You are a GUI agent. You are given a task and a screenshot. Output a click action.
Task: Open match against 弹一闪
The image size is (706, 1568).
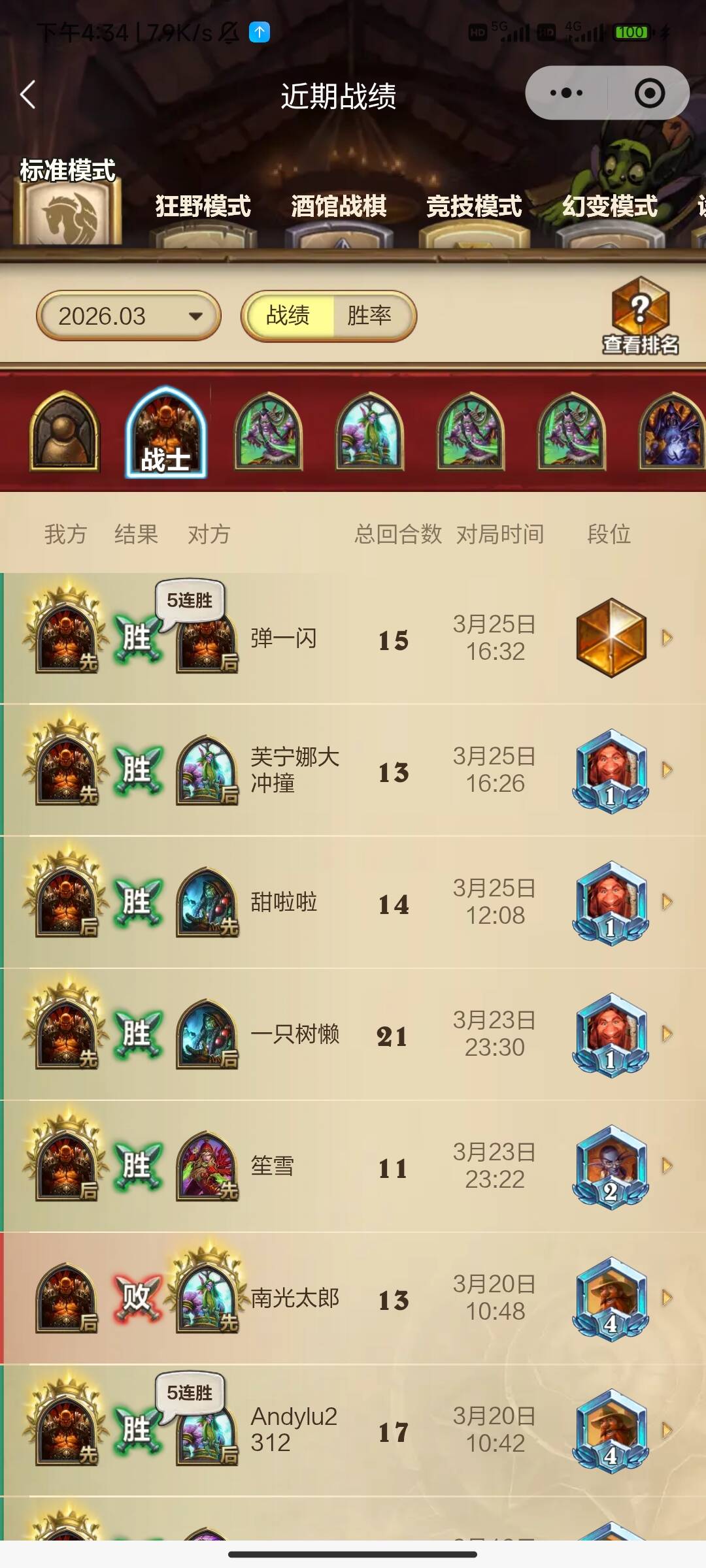pos(353,638)
